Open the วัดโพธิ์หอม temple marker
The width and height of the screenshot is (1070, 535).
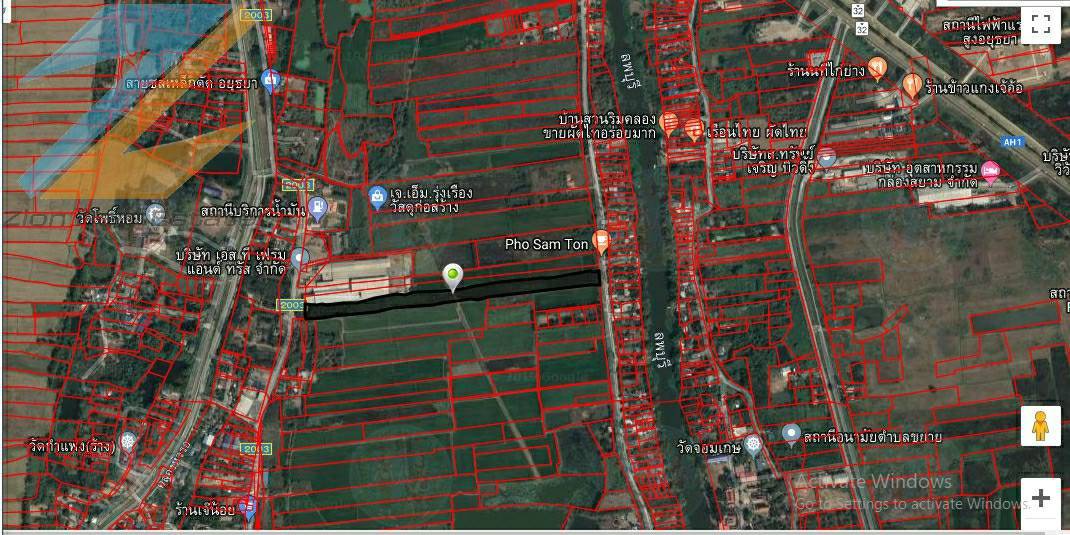pyautogui.click(x=155, y=213)
